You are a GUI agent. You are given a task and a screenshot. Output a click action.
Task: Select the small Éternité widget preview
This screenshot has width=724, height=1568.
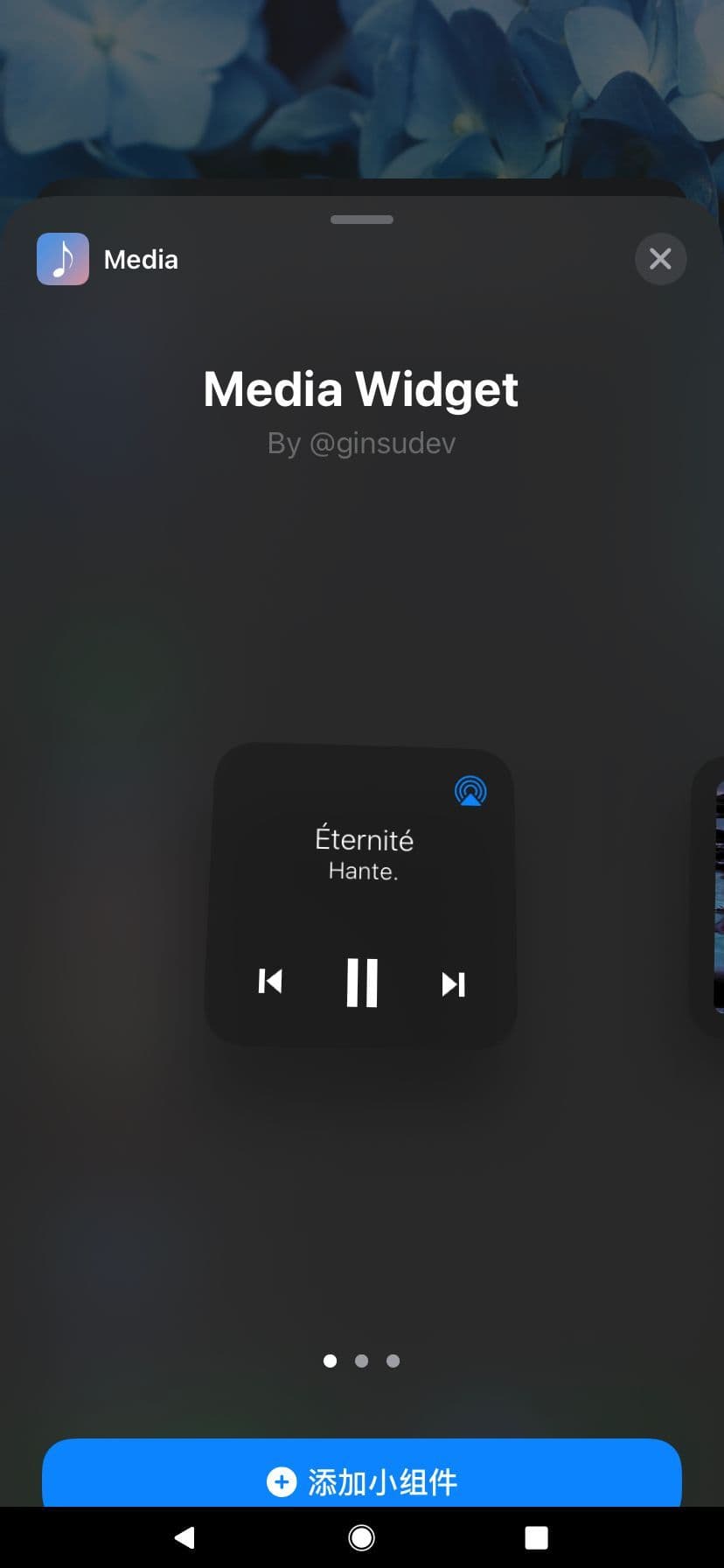[x=360, y=895]
